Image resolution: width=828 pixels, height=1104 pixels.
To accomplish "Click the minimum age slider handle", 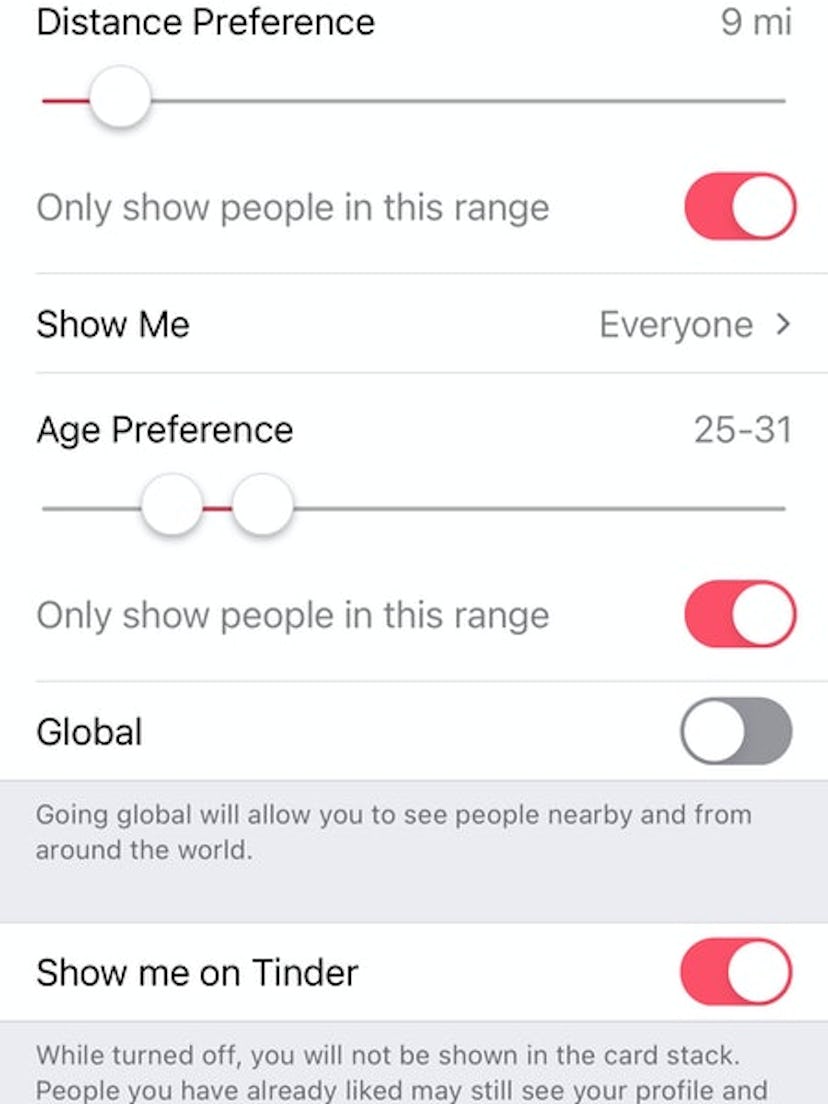I will tap(169, 506).
